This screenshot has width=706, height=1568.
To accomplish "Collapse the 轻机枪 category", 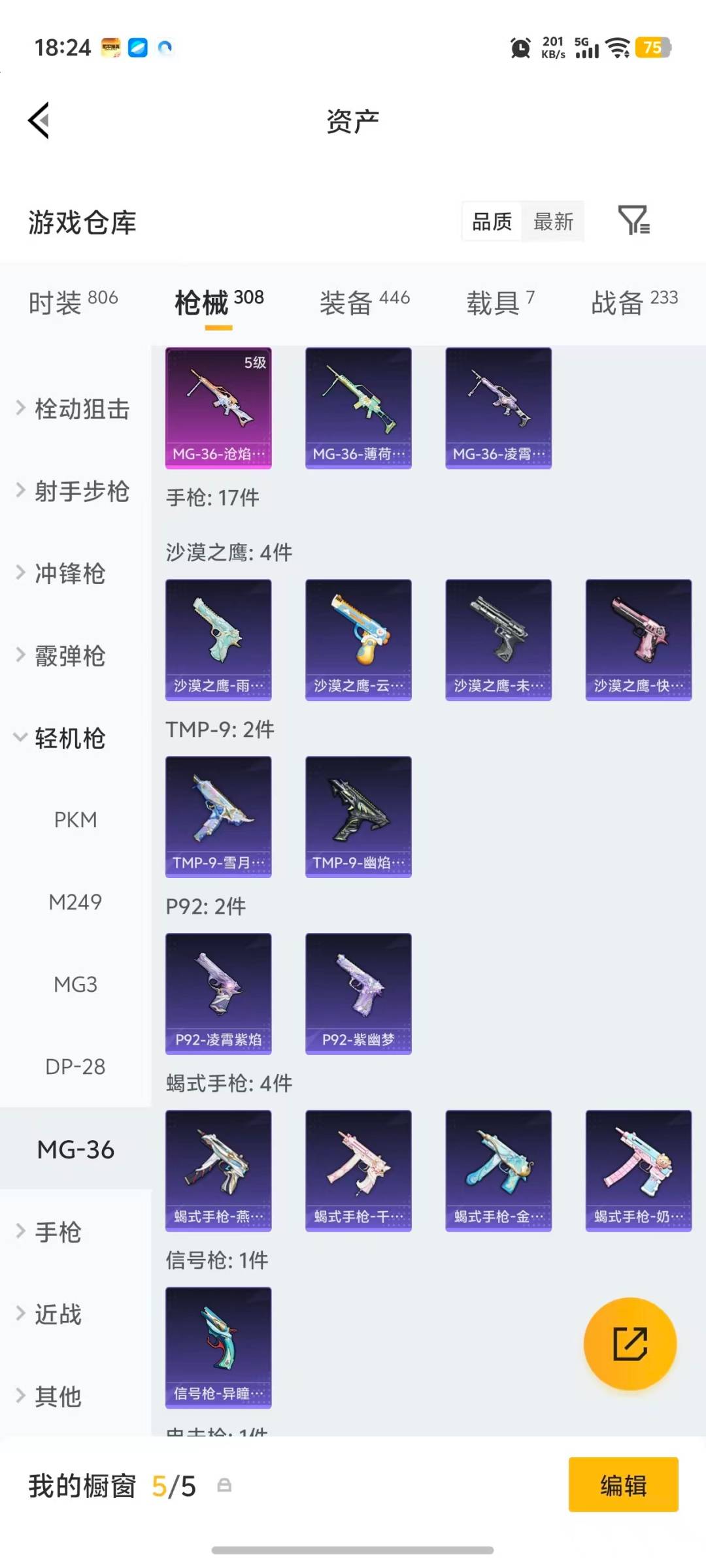I will pyautogui.click(x=72, y=738).
